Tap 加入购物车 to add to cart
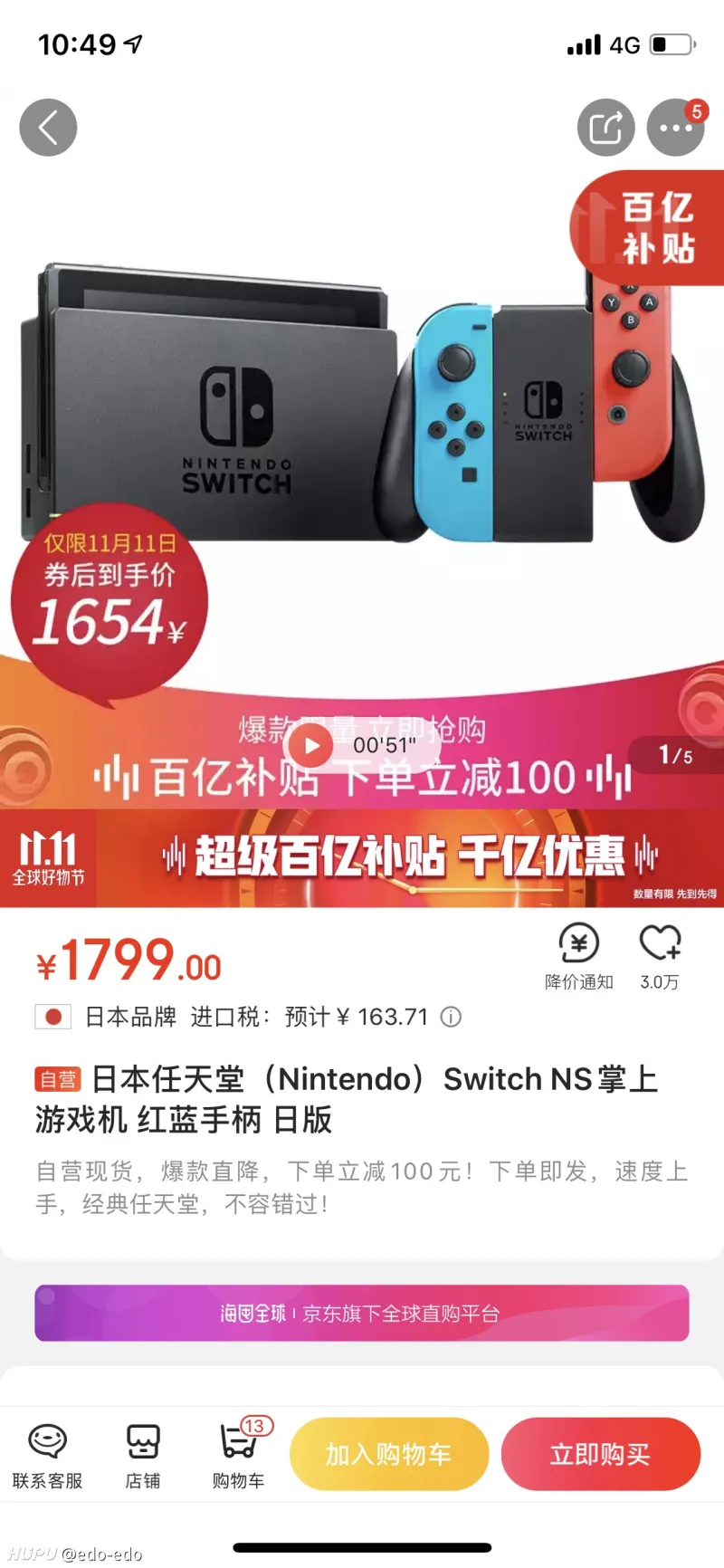The height and width of the screenshot is (1568, 724). click(389, 1454)
